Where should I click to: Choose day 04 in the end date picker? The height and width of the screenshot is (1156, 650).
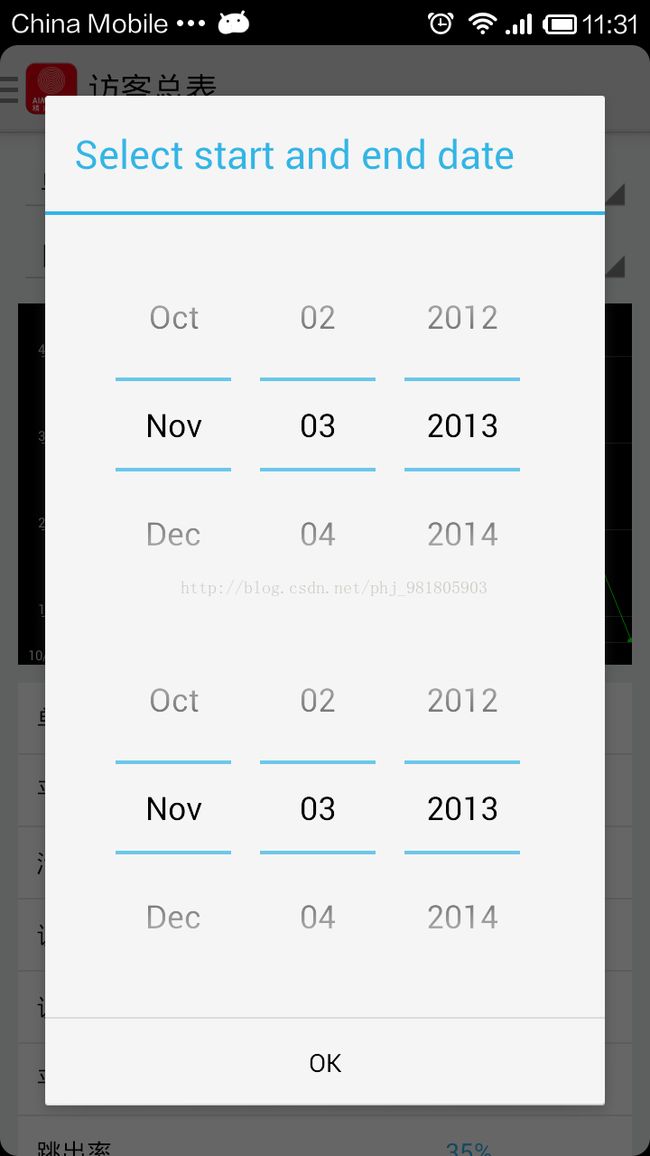(318, 917)
